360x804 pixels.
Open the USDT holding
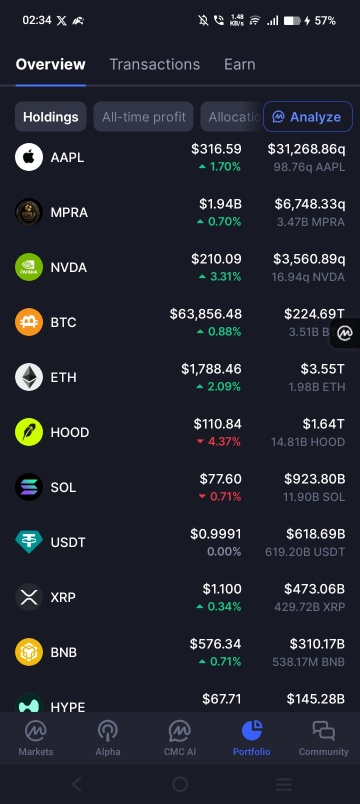[x=180, y=542]
